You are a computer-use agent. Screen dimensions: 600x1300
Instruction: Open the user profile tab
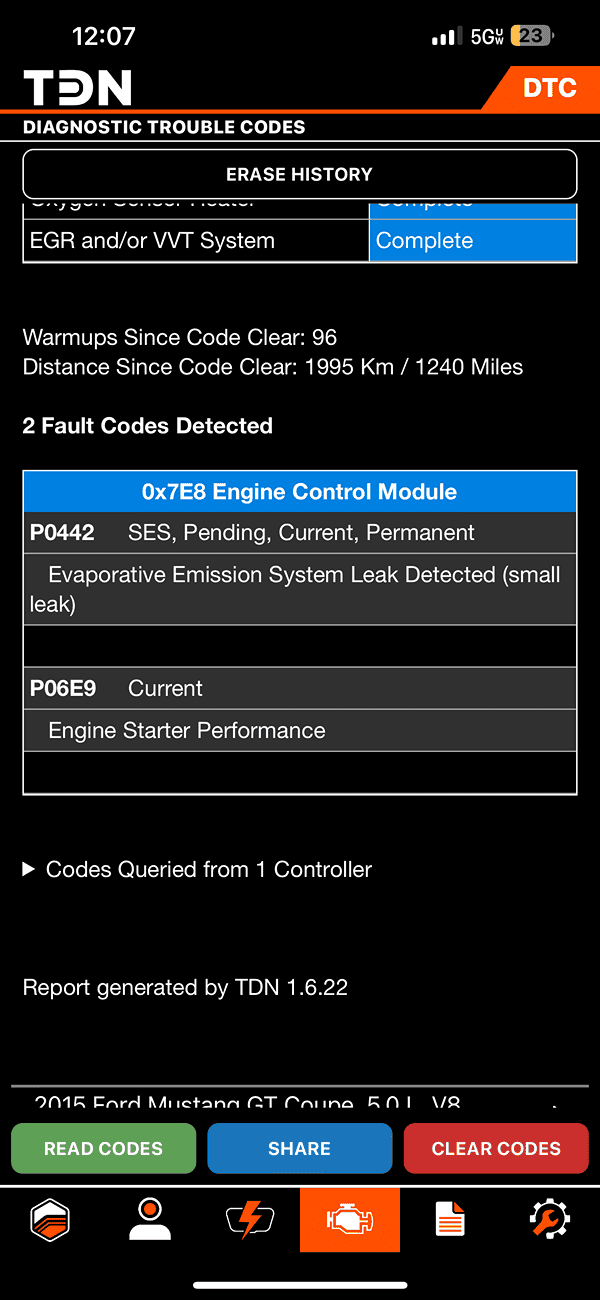pos(150,1220)
